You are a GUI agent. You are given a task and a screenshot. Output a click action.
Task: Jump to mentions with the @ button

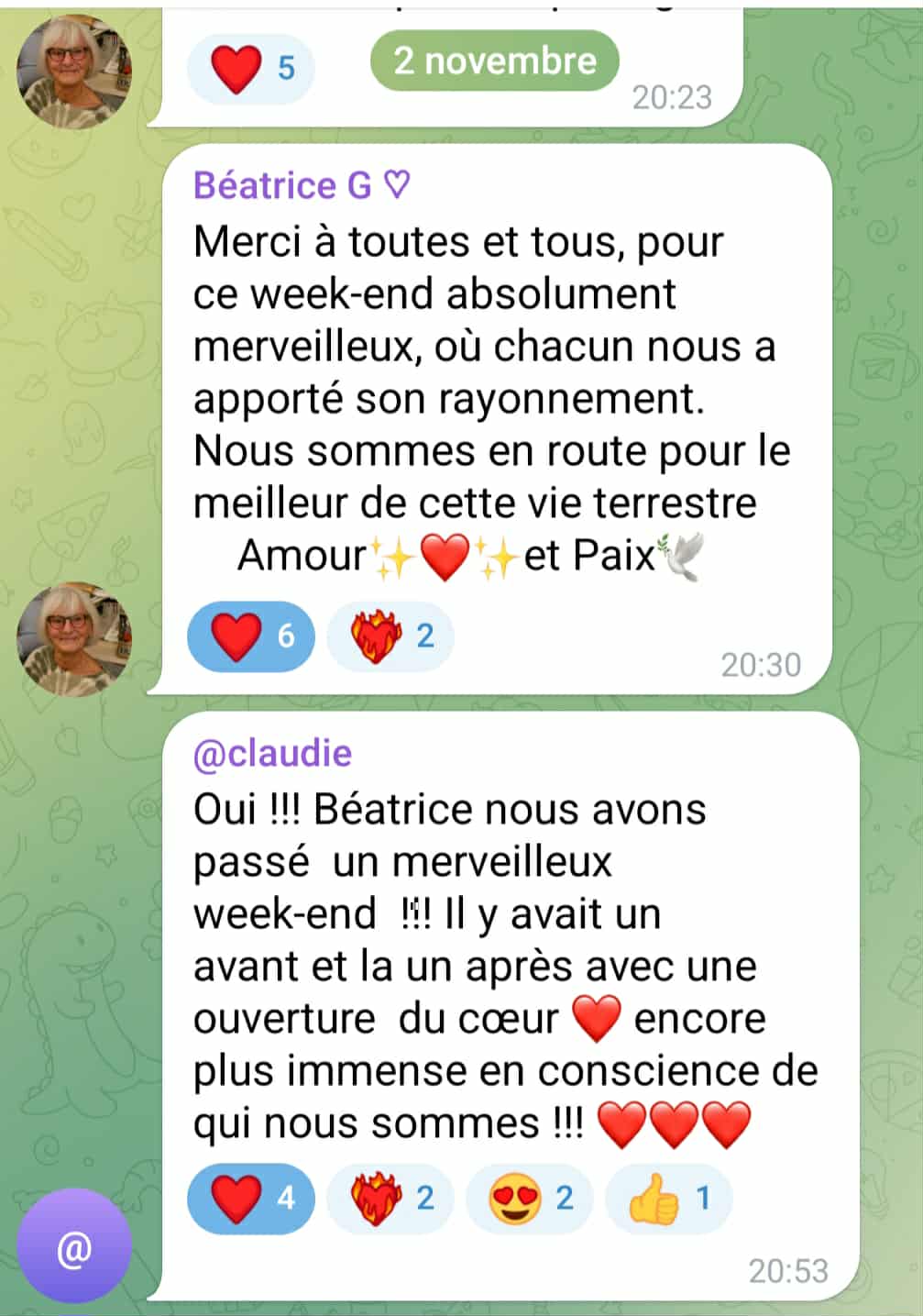click(74, 1247)
